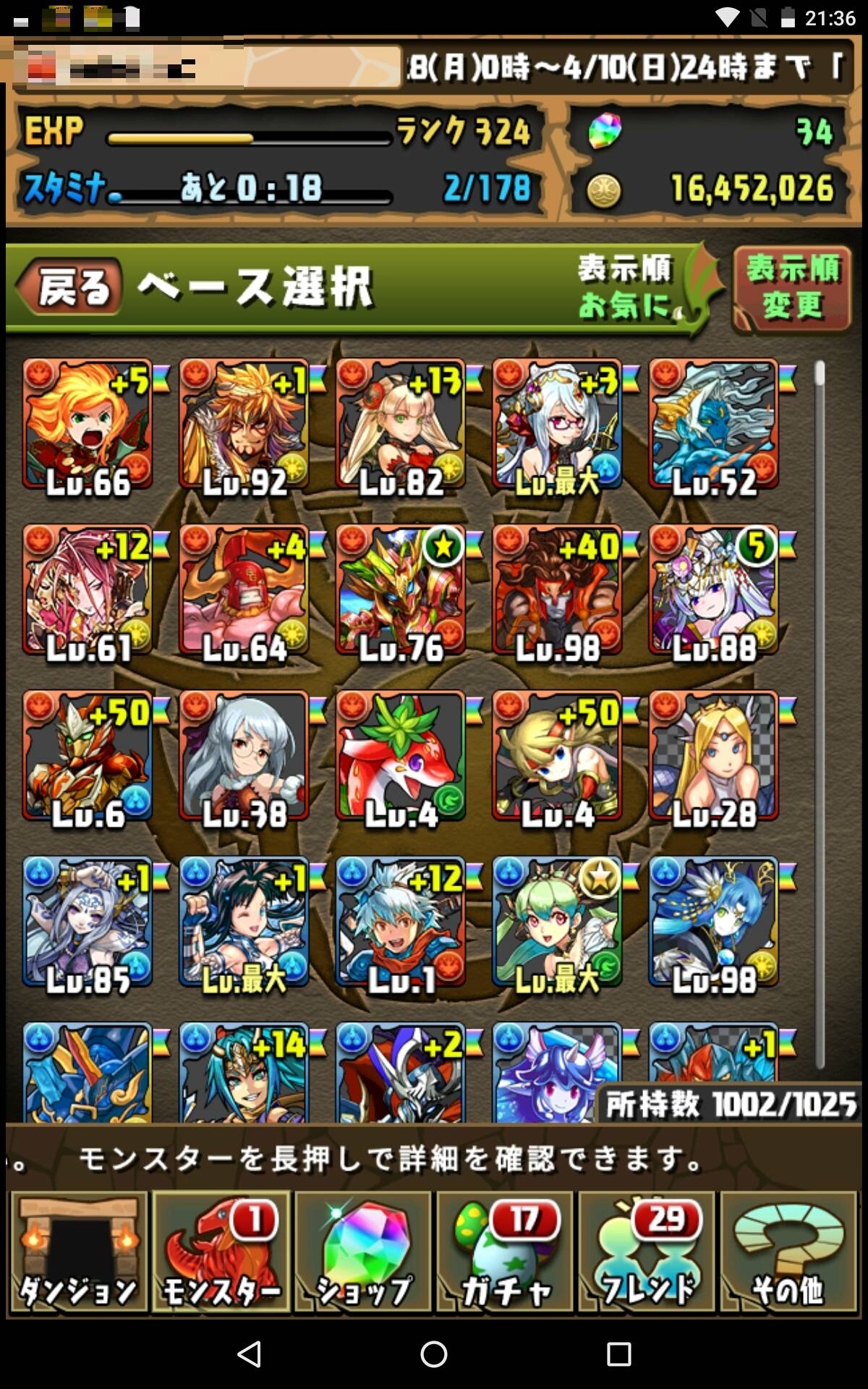
Task: Open the その他 tab
Action: (x=788, y=1252)
